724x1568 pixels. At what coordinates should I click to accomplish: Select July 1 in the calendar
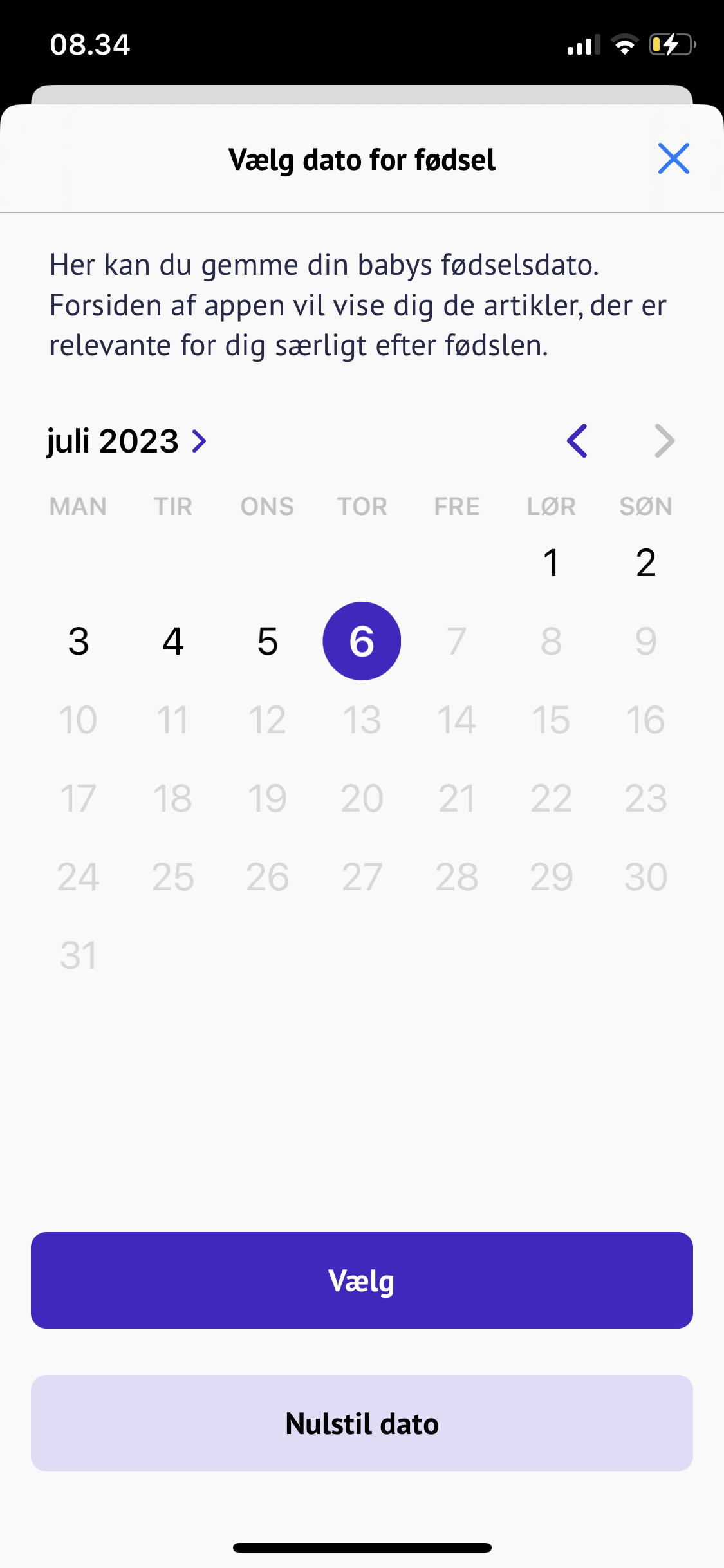(551, 563)
